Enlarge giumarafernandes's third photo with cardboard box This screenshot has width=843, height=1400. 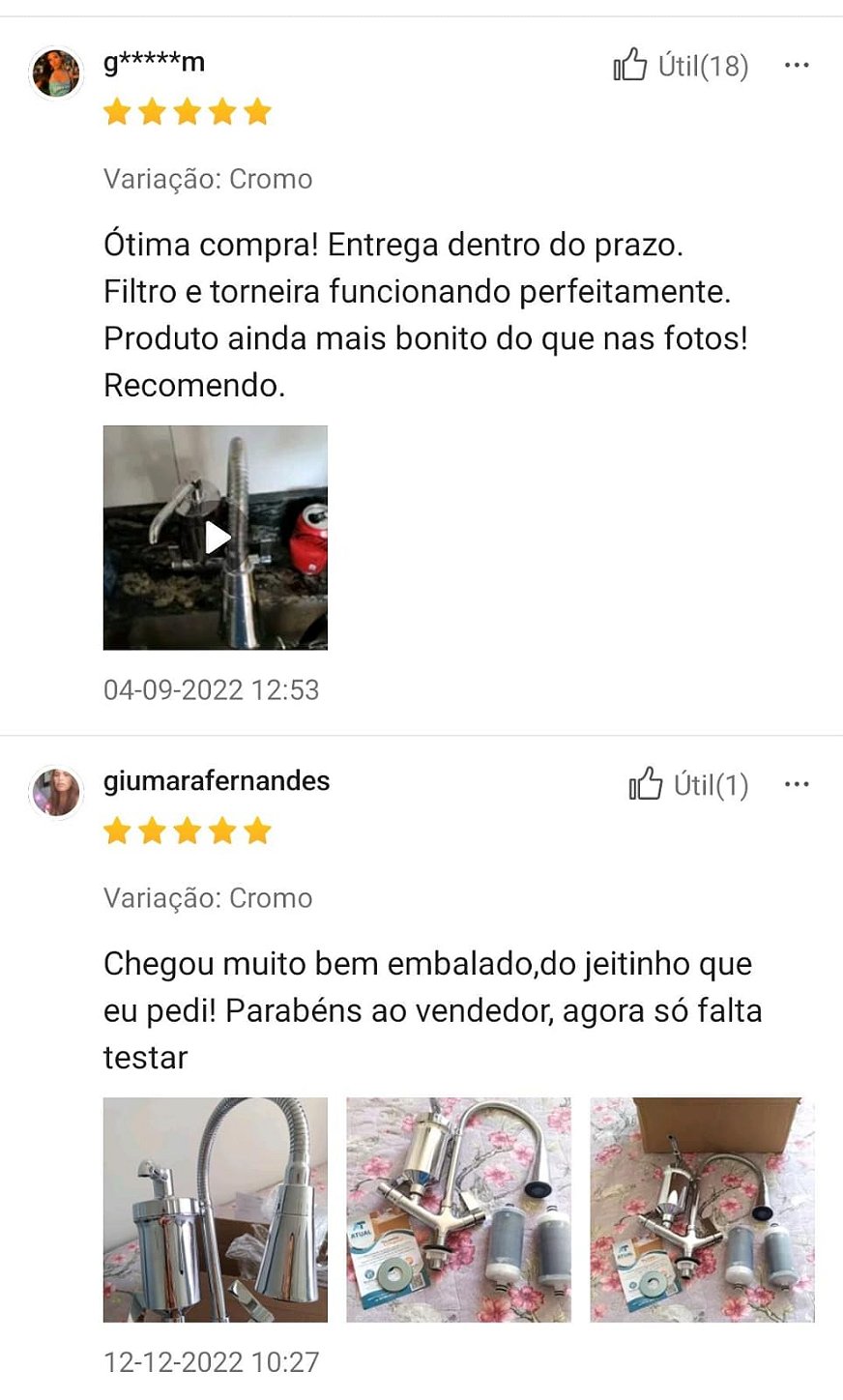coord(702,1210)
